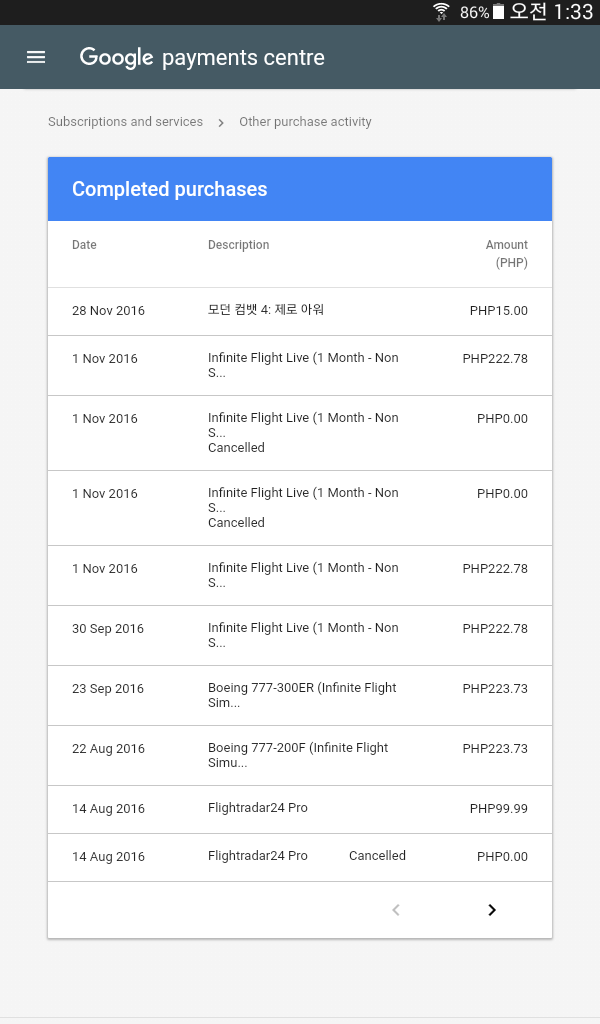Go back to Subscriptions and services
The height and width of the screenshot is (1024, 600).
(x=125, y=122)
